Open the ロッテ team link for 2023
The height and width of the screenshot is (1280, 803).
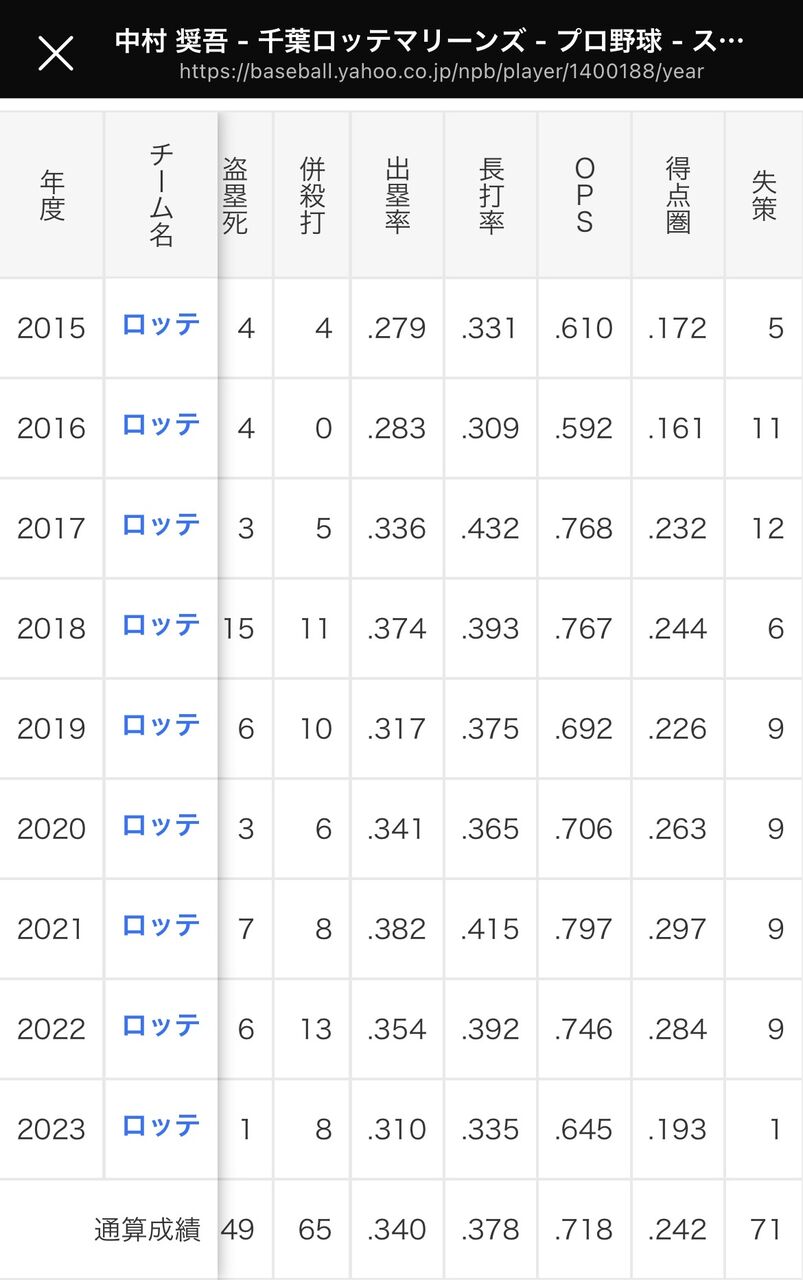coord(161,1126)
